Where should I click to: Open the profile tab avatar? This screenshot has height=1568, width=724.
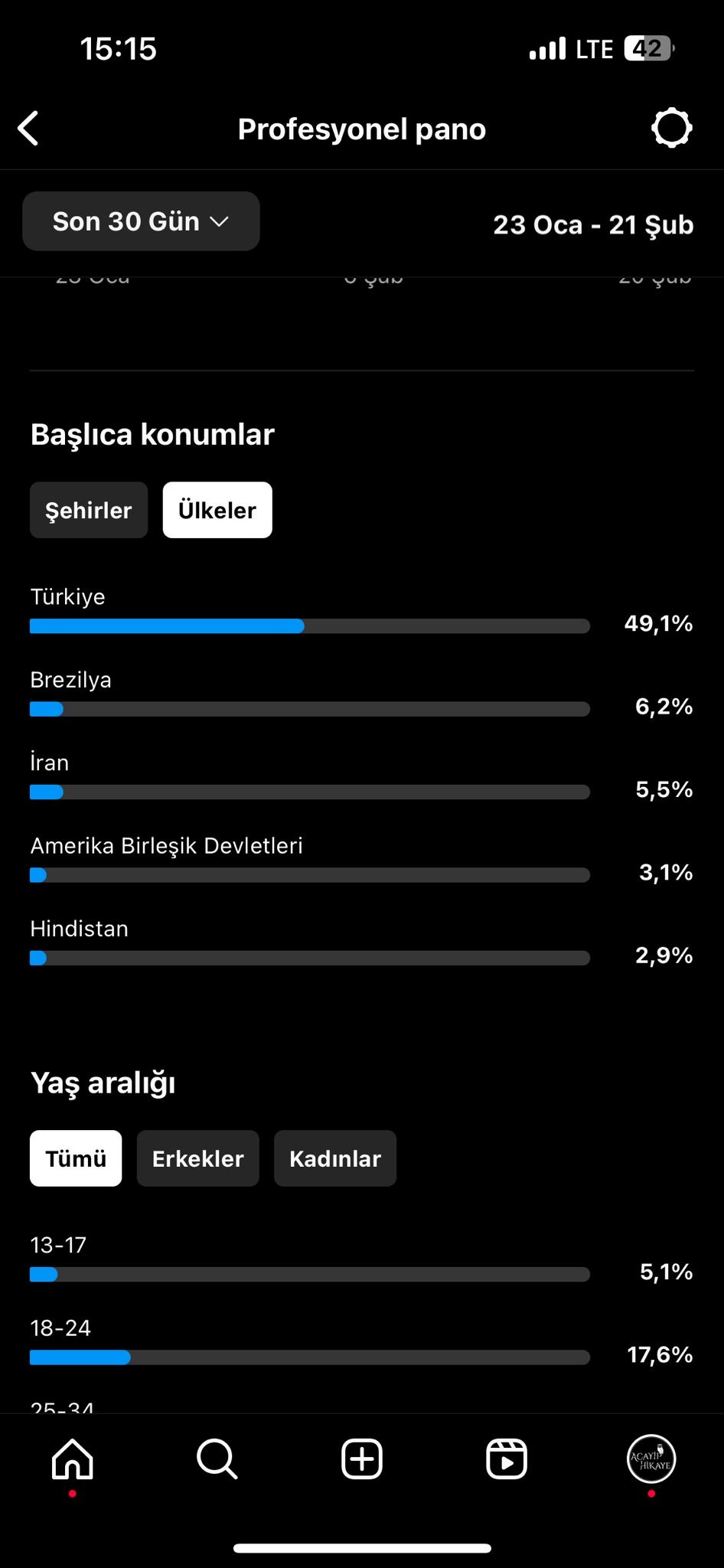coord(651,1459)
